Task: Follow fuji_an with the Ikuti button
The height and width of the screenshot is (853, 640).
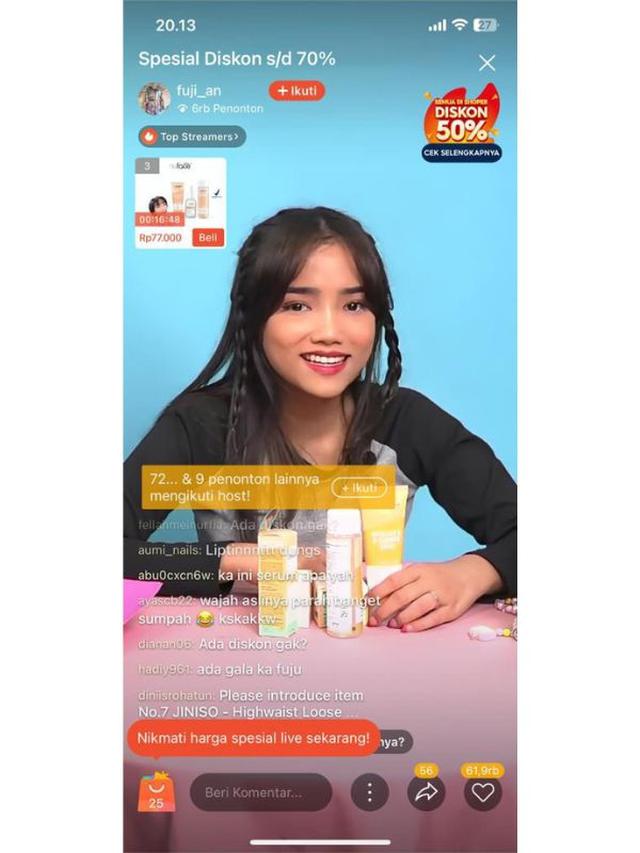Action: pyautogui.click(x=296, y=91)
